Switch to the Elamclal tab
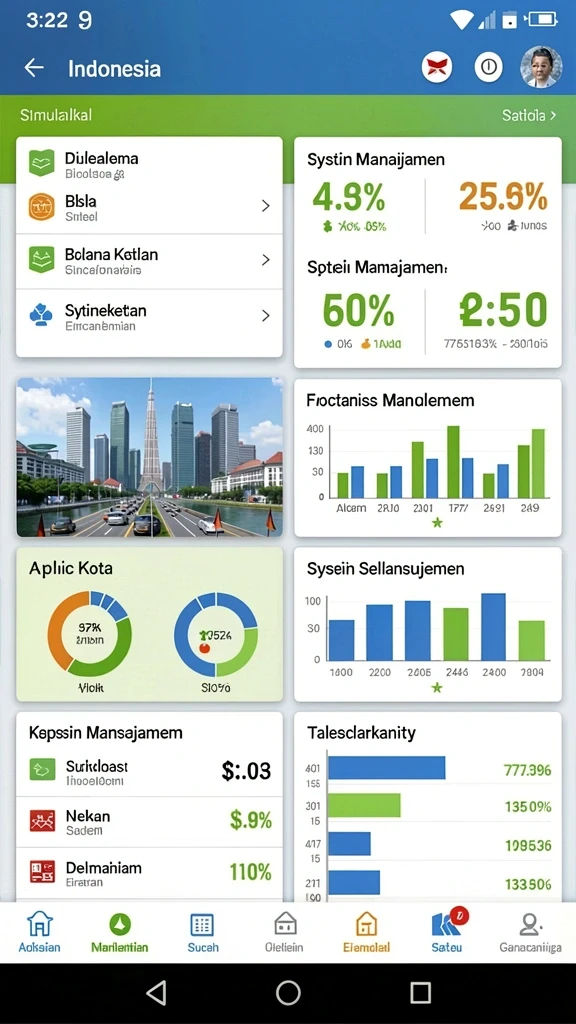The height and width of the screenshot is (1024, 576). tap(366, 933)
